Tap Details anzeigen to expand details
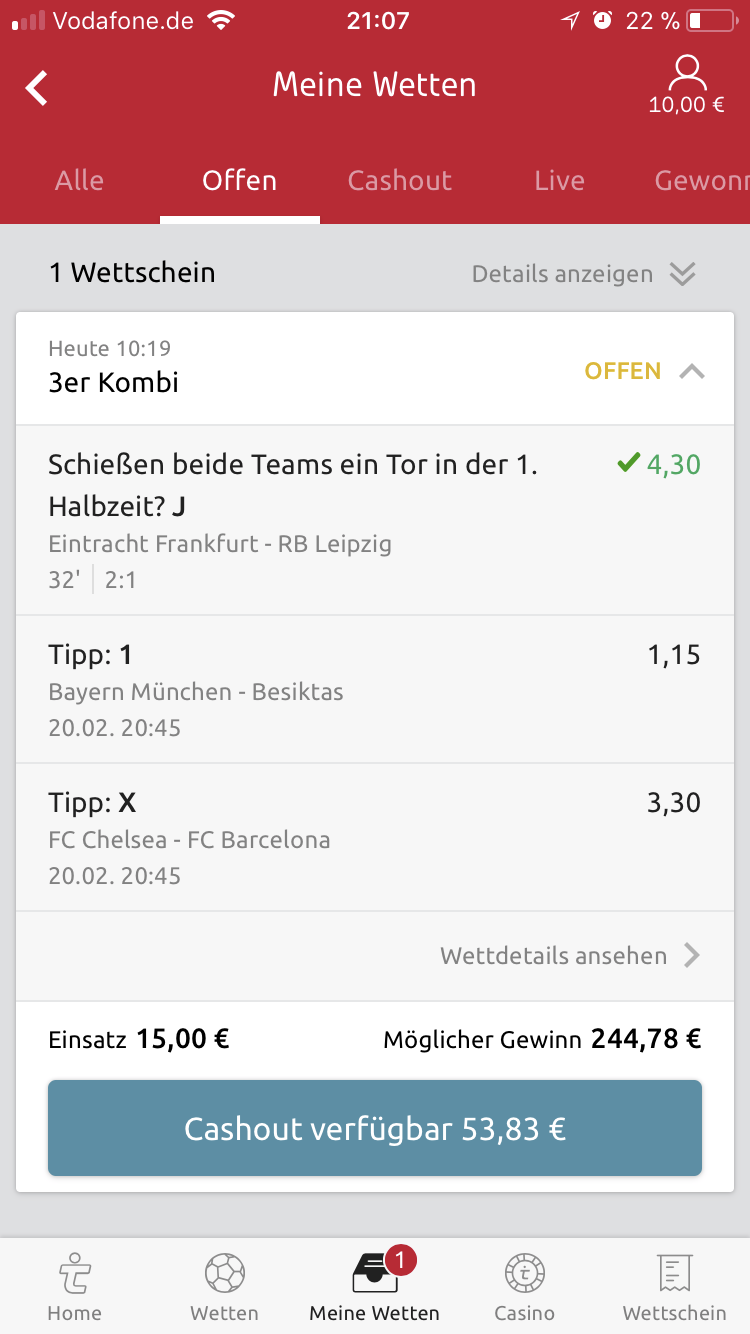The width and height of the screenshot is (750, 1334). click(x=583, y=274)
